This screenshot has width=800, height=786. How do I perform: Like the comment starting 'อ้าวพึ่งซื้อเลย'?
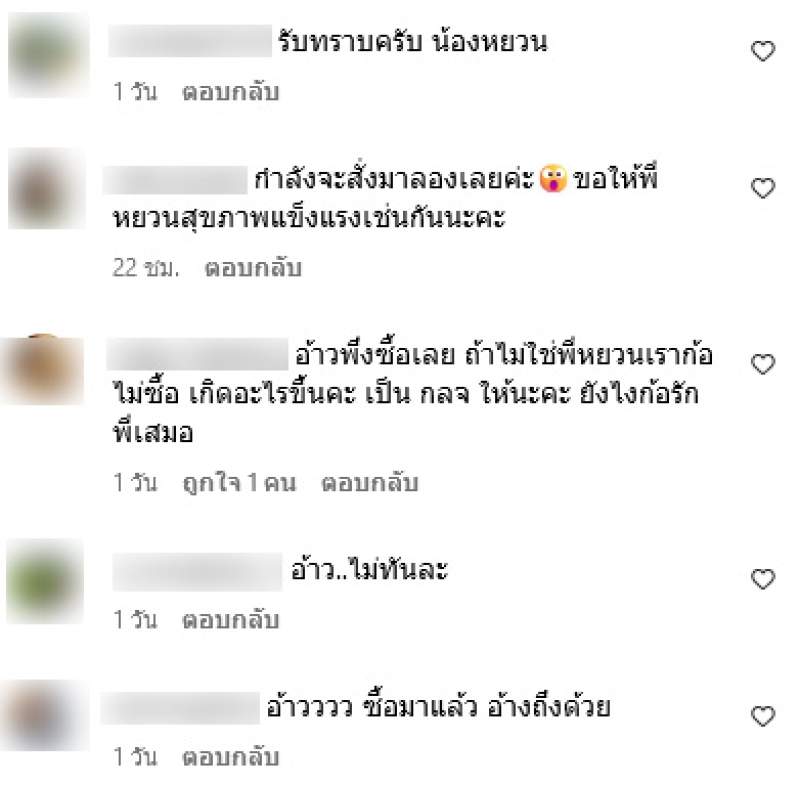click(x=763, y=365)
